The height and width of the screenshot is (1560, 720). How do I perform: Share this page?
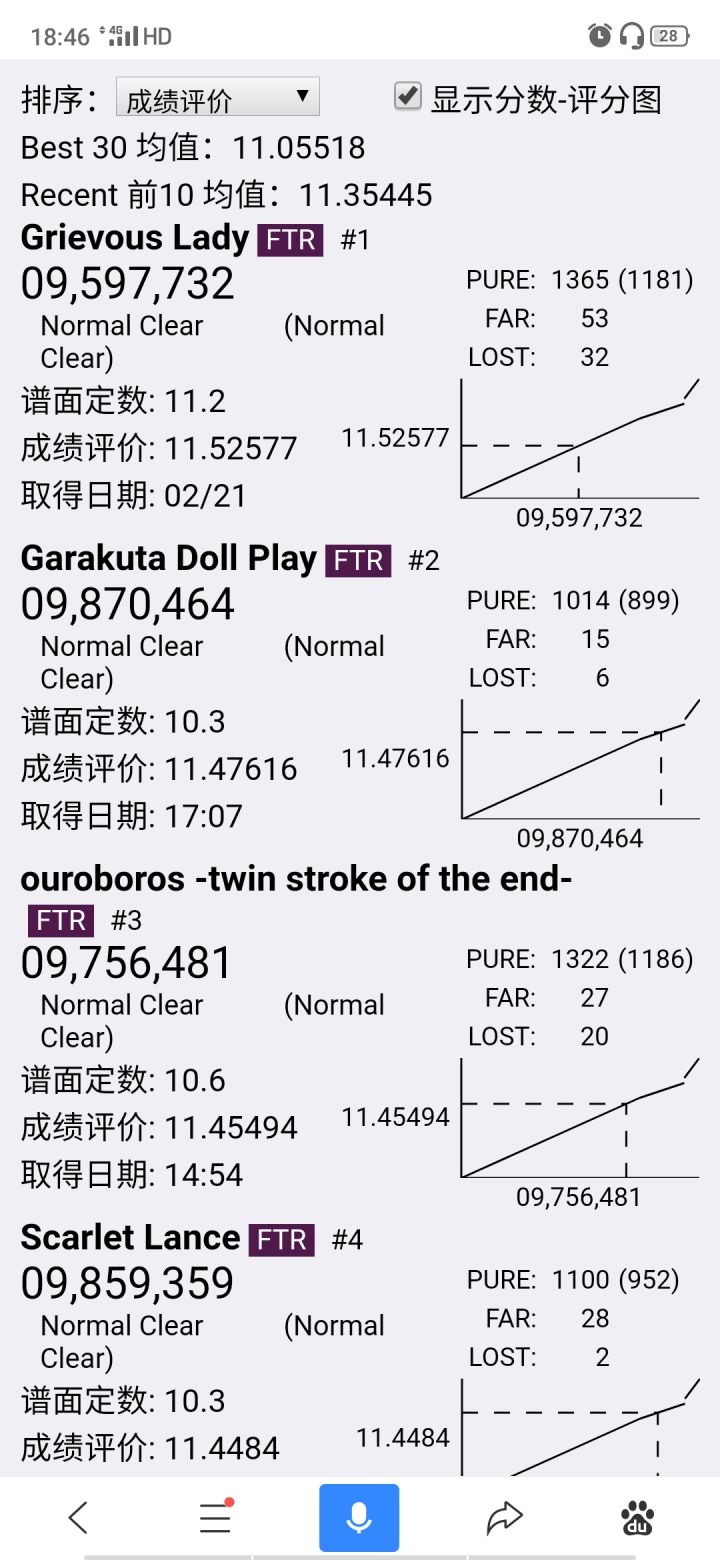point(504,1518)
